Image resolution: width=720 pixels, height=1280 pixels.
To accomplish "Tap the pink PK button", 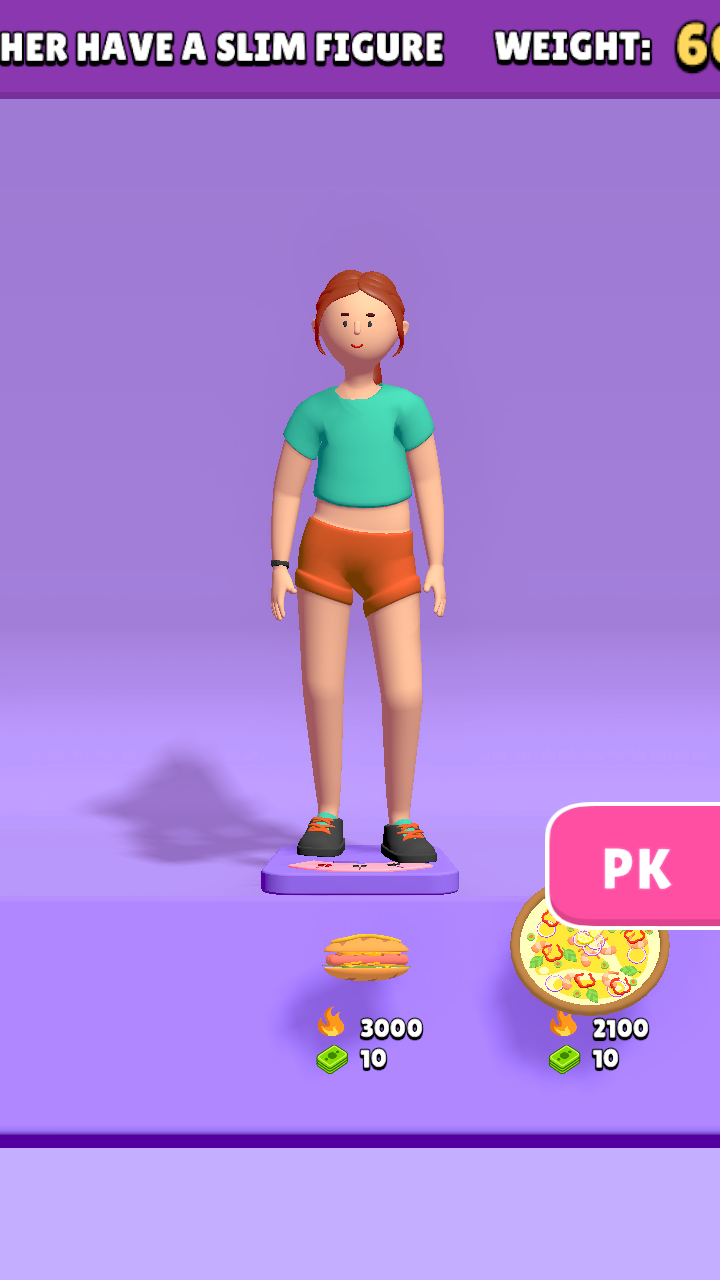I will pyautogui.click(x=636, y=866).
